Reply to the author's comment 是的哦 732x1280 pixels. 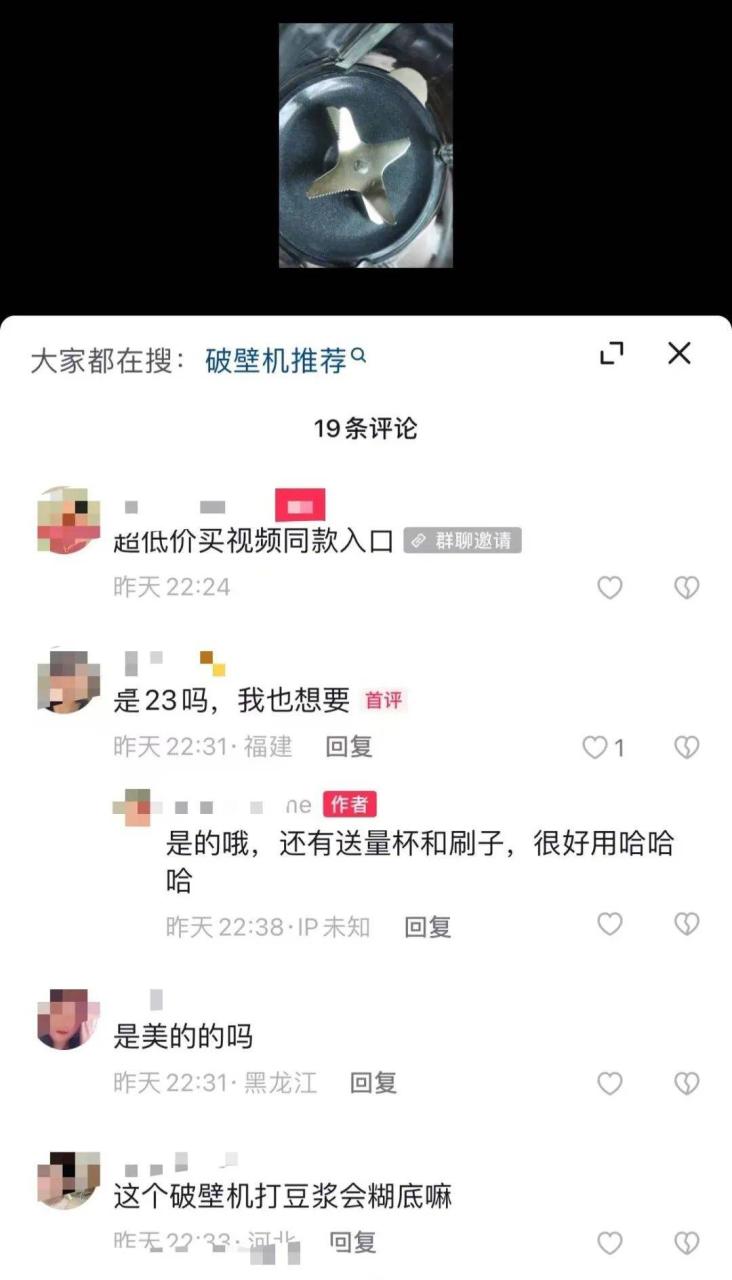point(428,927)
